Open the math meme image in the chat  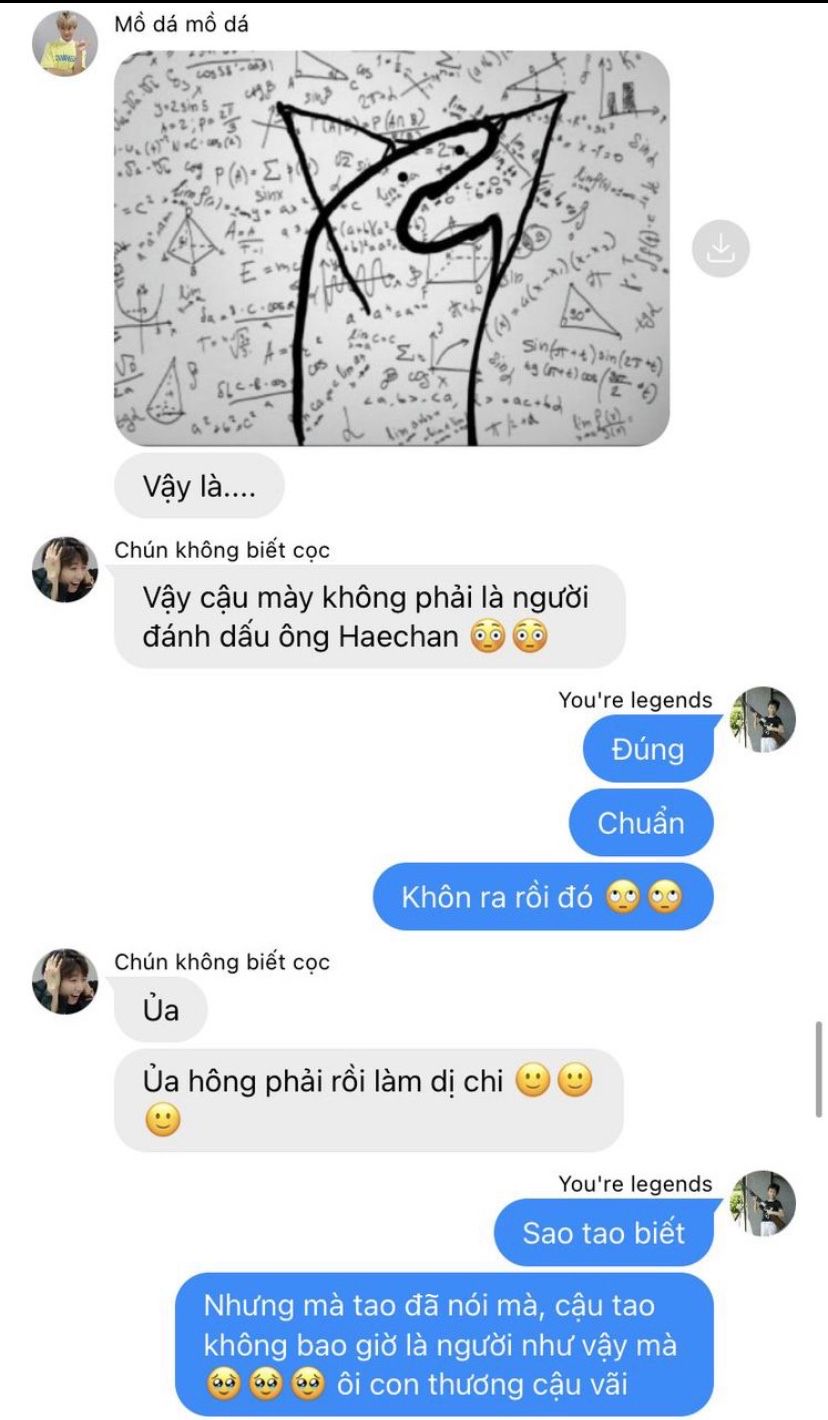391,248
